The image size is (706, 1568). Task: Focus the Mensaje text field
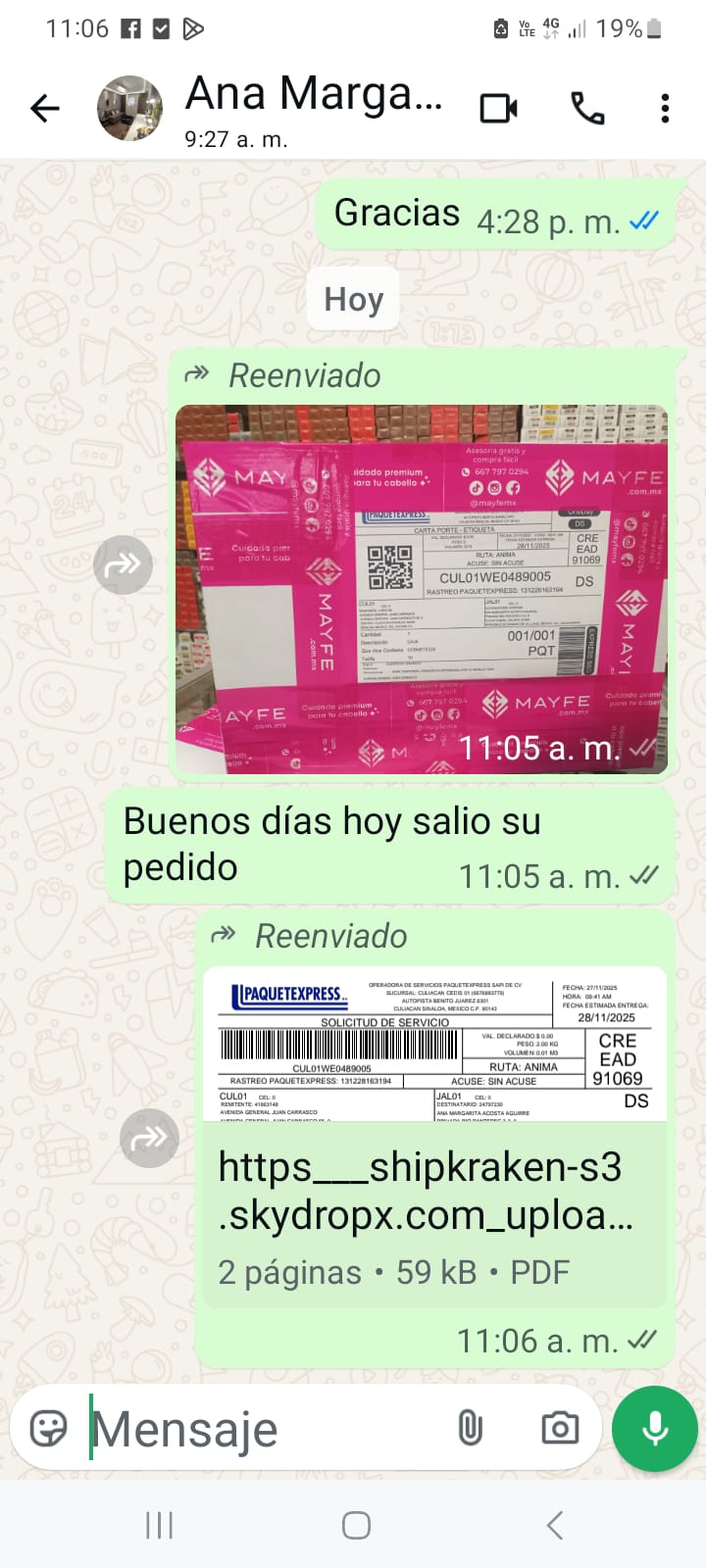[x=265, y=1429]
